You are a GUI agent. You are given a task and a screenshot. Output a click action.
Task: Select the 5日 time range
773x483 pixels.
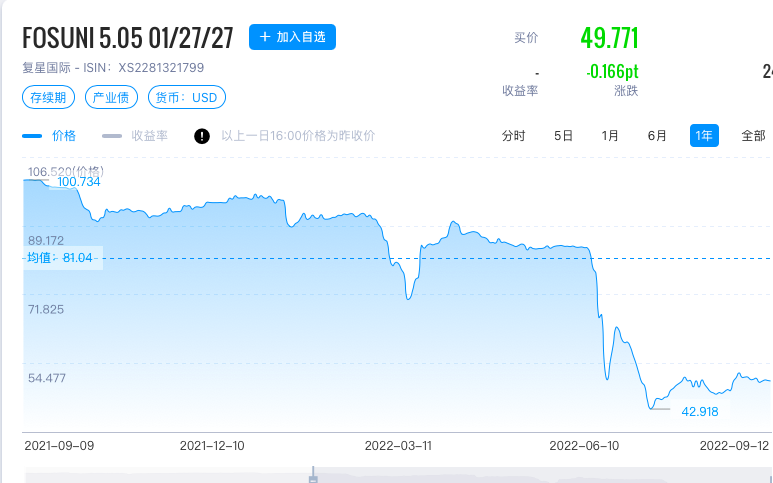pyautogui.click(x=564, y=136)
